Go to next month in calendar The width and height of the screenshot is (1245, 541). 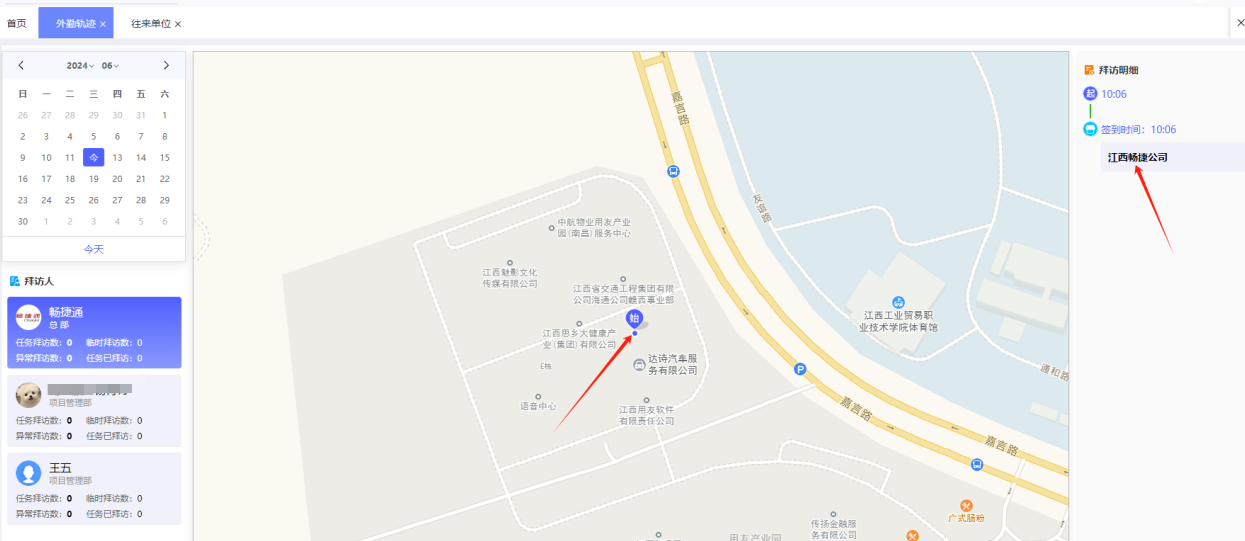coord(166,65)
